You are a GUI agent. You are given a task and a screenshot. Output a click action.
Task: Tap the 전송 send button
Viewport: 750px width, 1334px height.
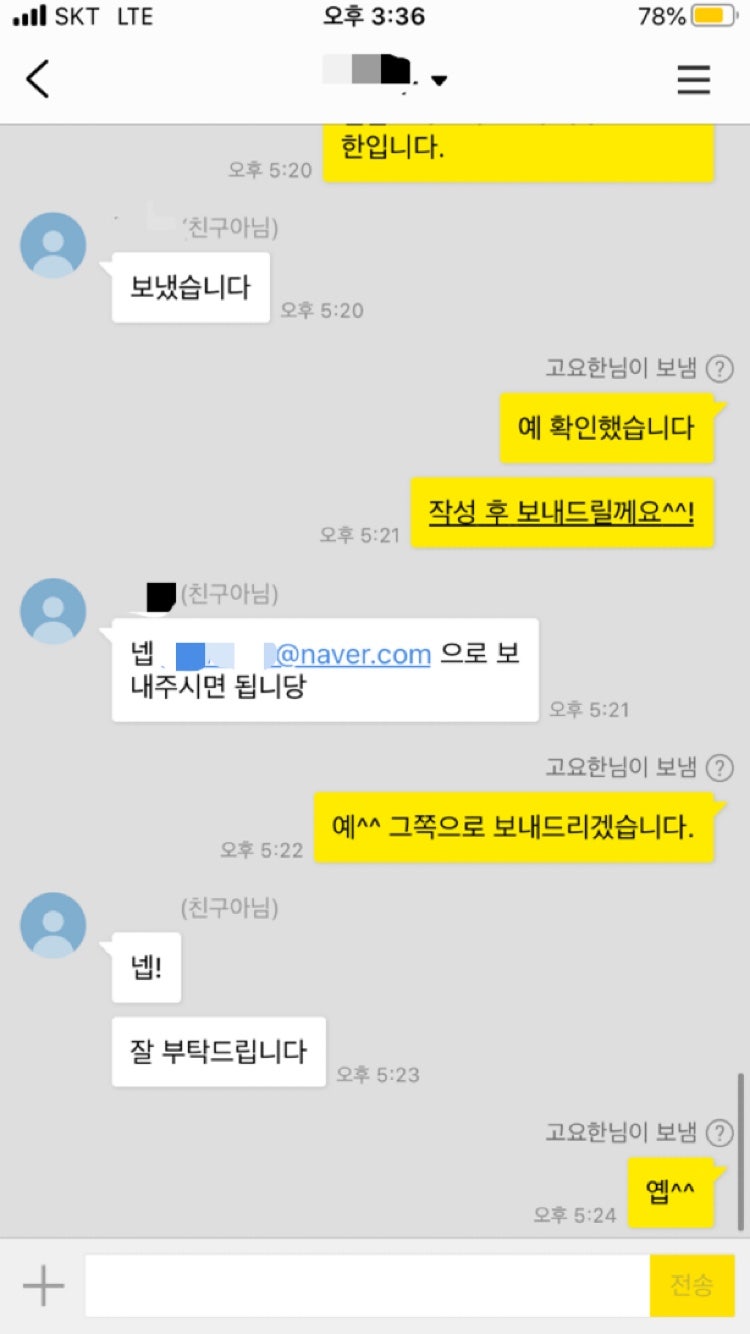click(x=692, y=1286)
